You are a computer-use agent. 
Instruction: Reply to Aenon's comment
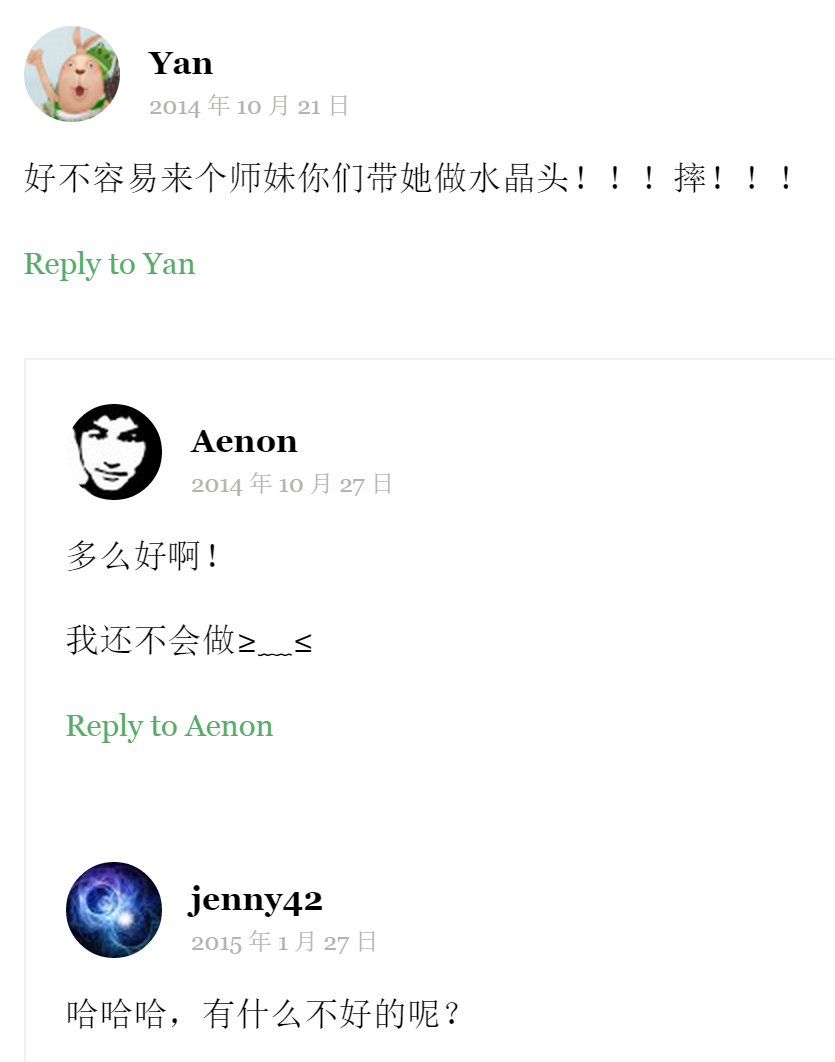pyautogui.click(x=169, y=726)
